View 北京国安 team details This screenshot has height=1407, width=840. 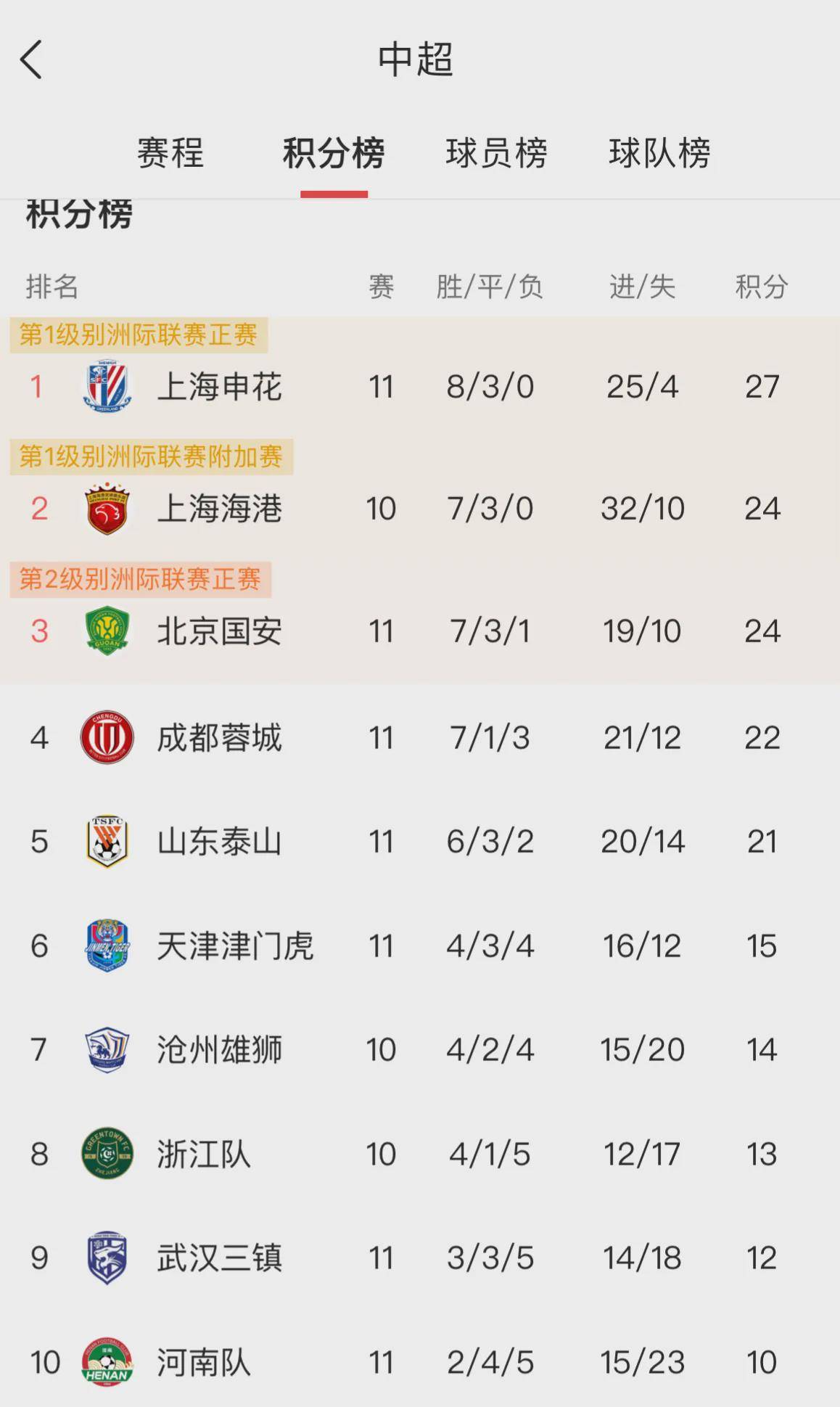219,631
